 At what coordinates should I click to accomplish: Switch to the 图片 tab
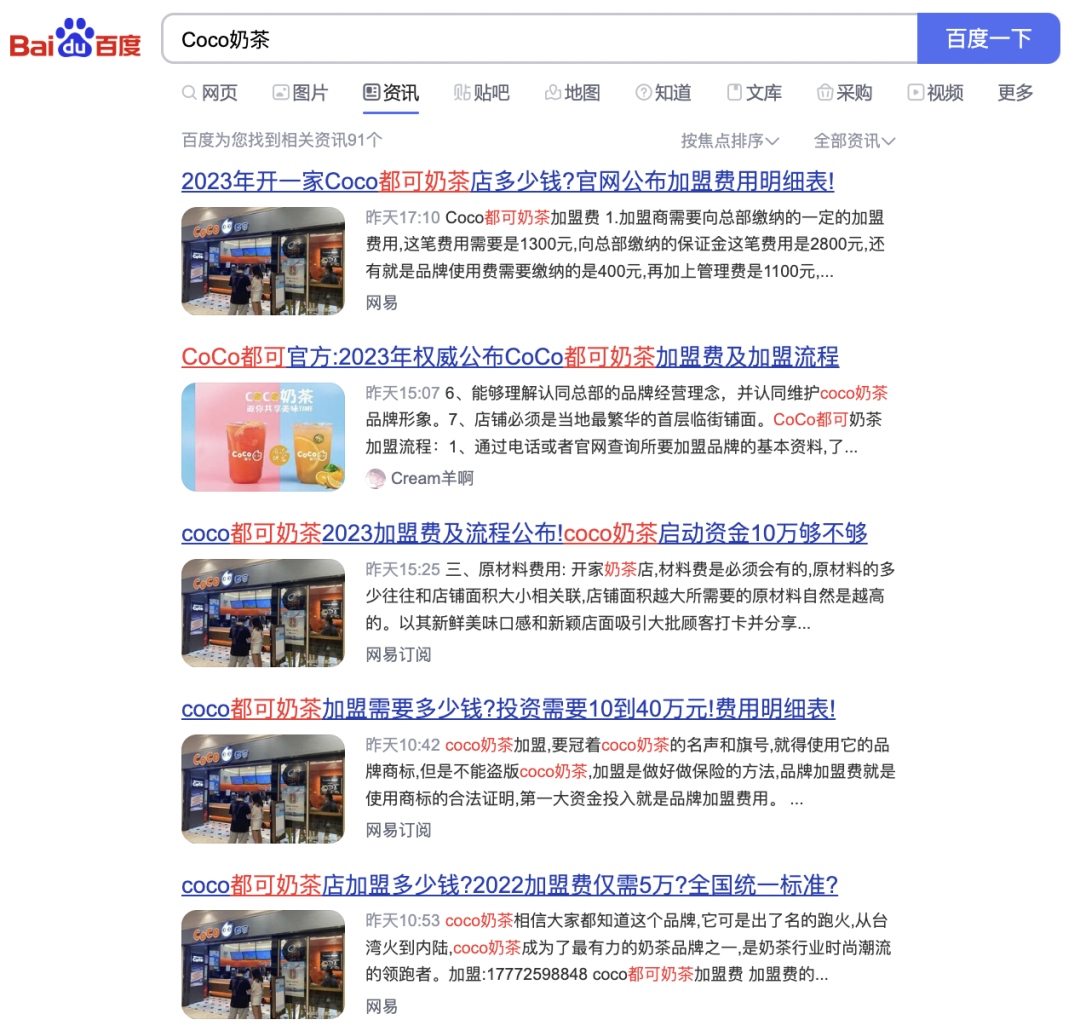(300, 93)
